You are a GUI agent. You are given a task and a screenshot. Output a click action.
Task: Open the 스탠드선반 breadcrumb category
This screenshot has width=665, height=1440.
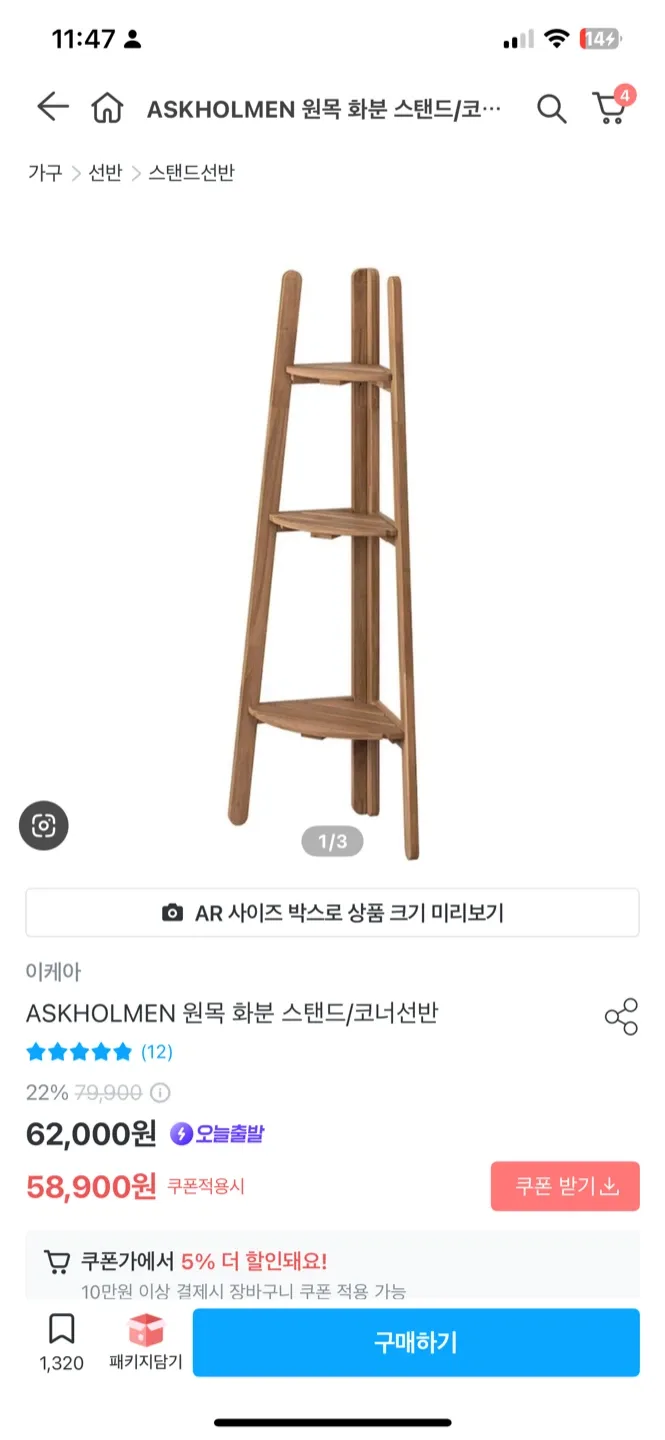coord(191,173)
